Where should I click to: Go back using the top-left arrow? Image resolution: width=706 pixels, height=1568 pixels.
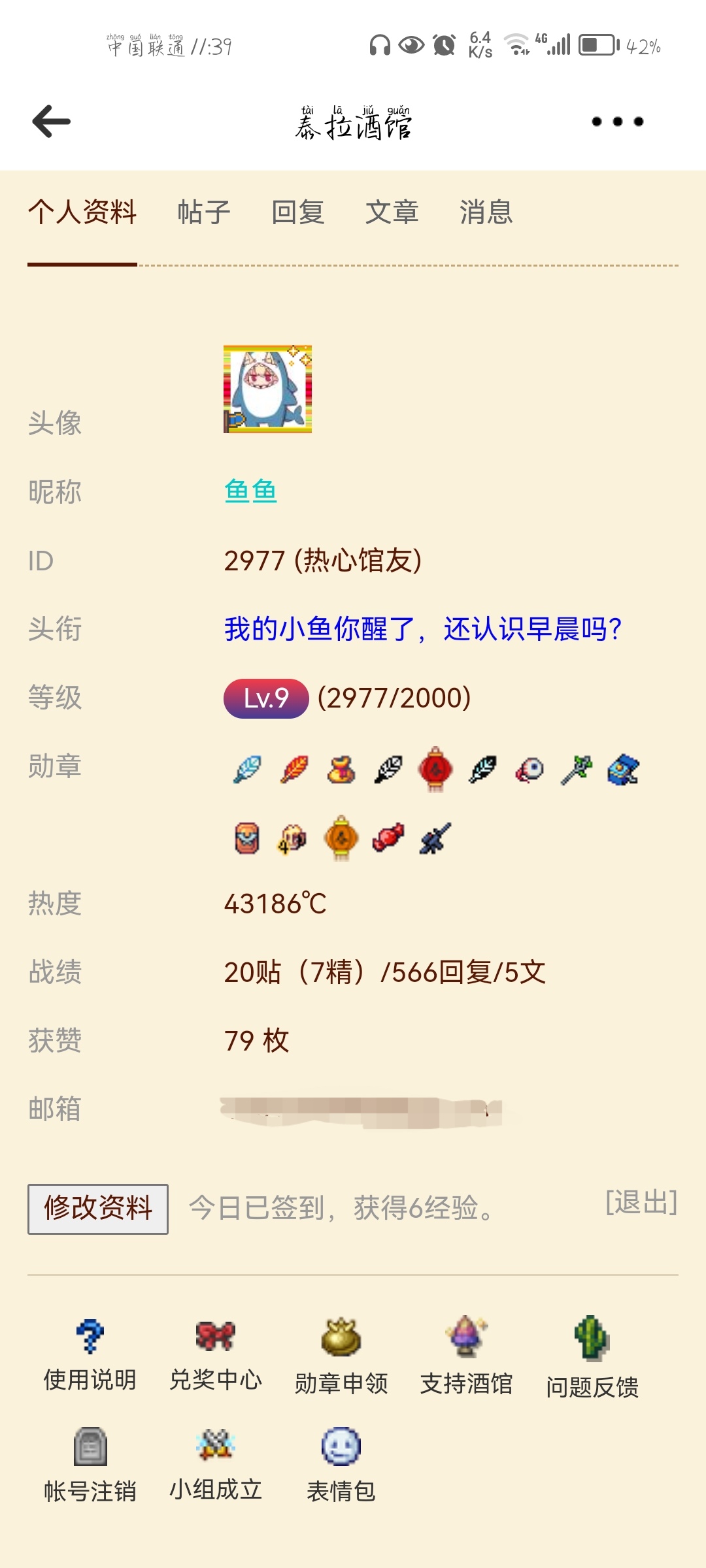51,122
